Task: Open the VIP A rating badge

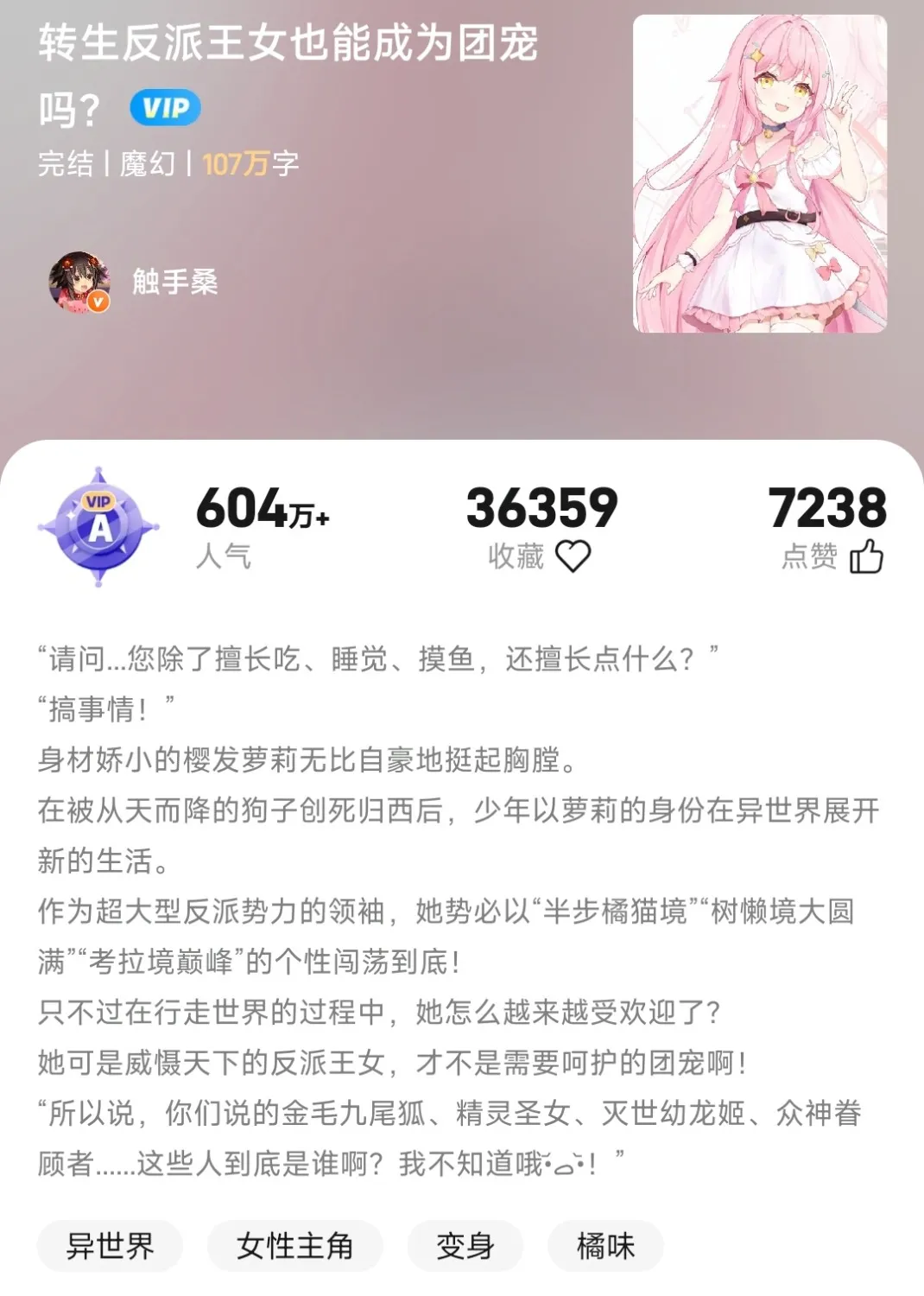Action: tap(98, 526)
